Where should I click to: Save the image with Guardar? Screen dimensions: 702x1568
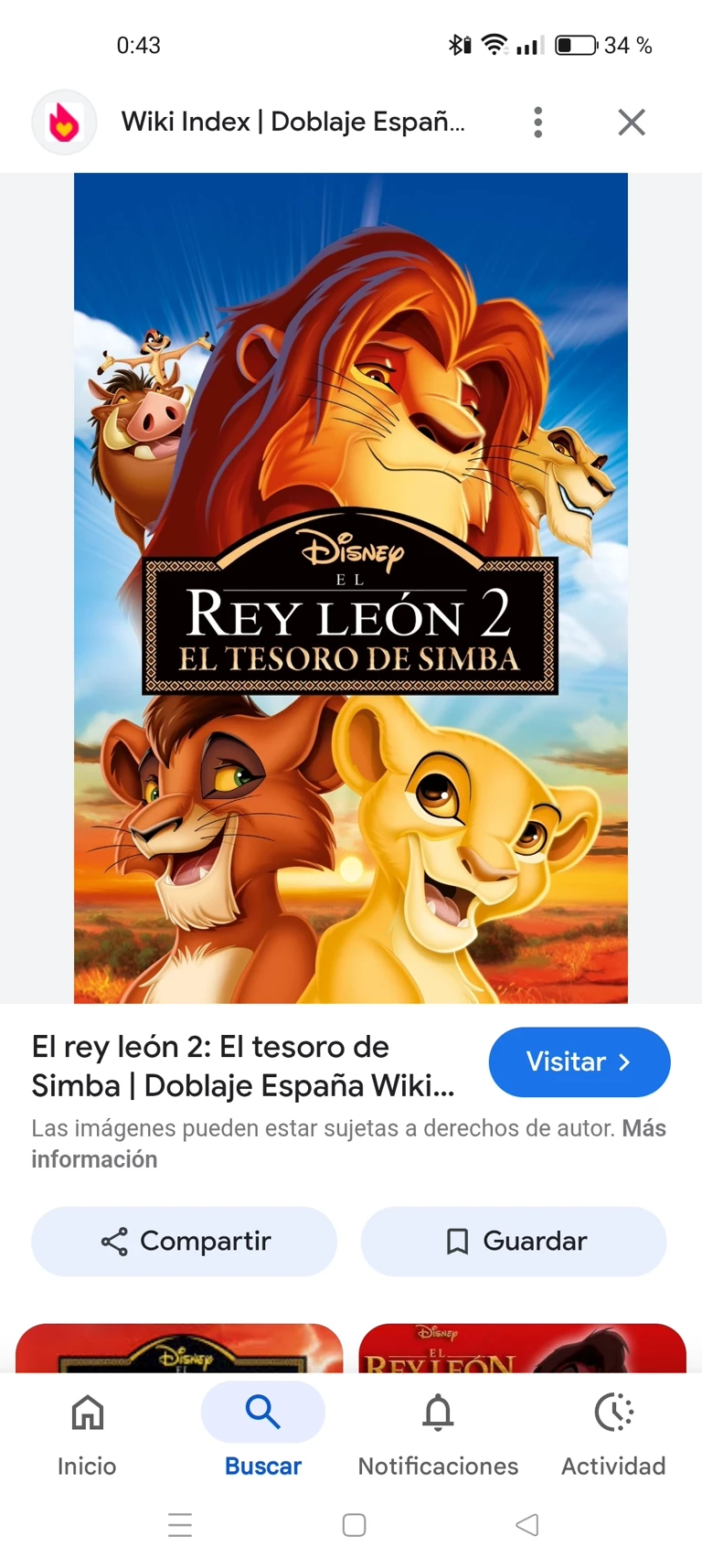click(x=514, y=1241)
